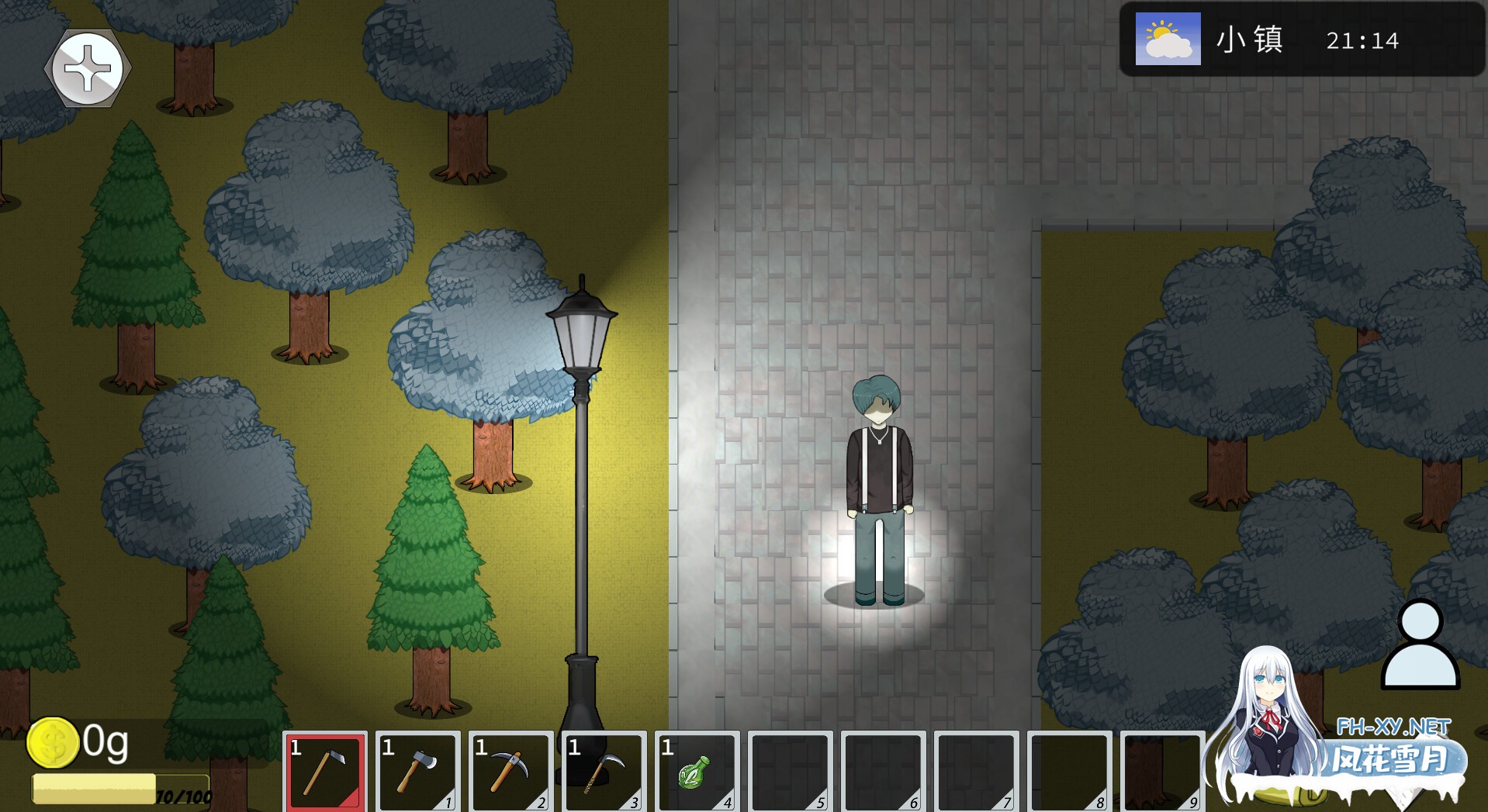Select the green potion in slot 4
1488x812 pixels.
(x=697, y=771)
